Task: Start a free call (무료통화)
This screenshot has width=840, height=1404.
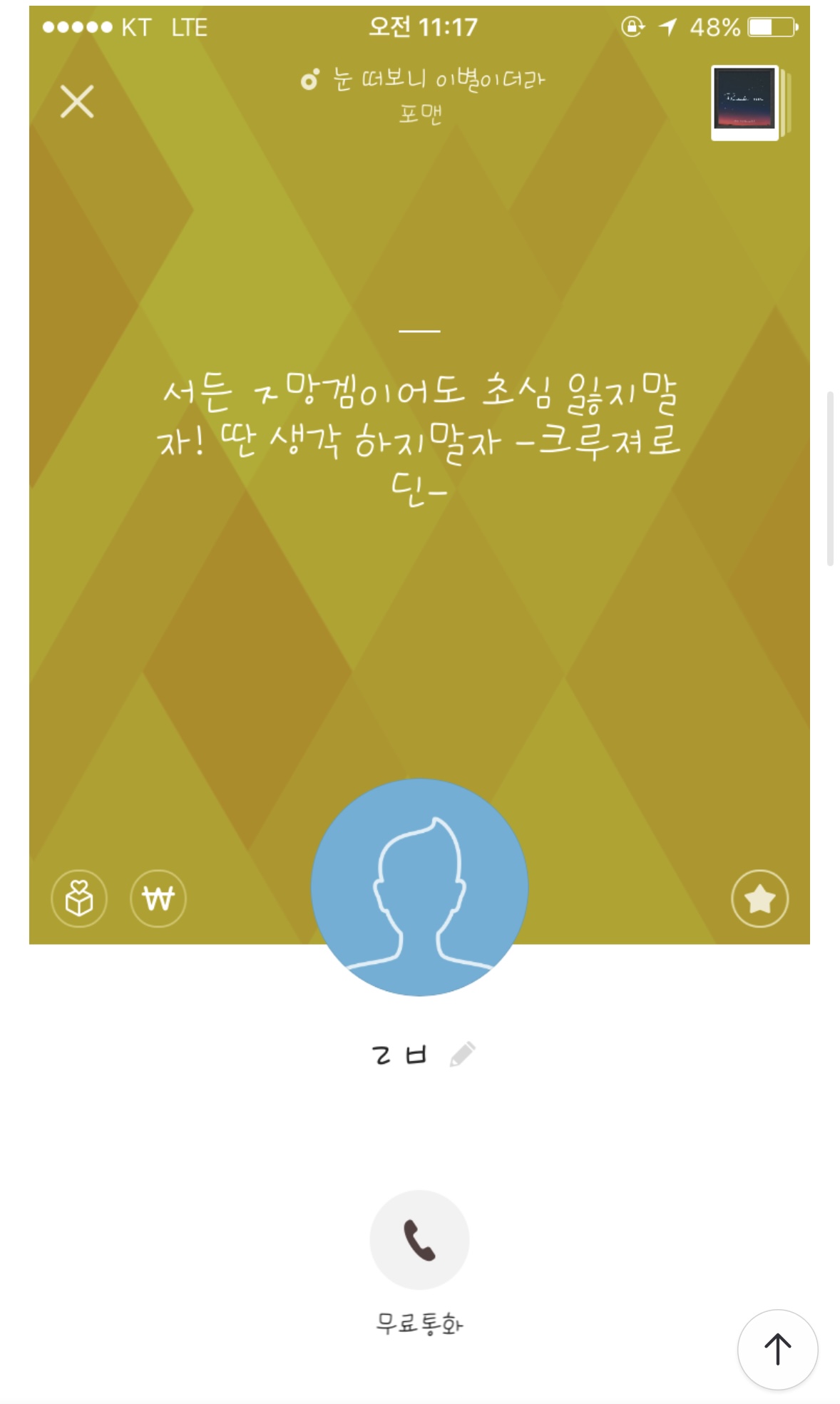Action: (419, 1240)
